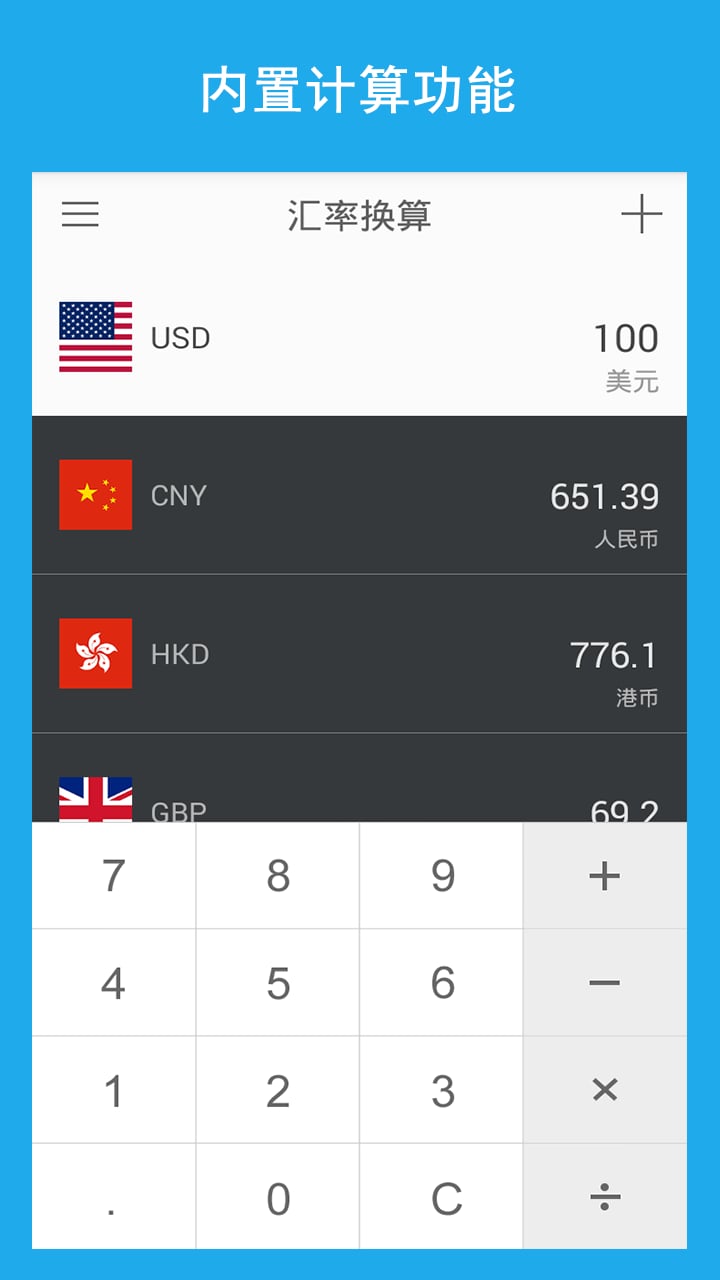Tap the number 7 key
Viewport: 720px width, 1280px height.
(112, 875)
